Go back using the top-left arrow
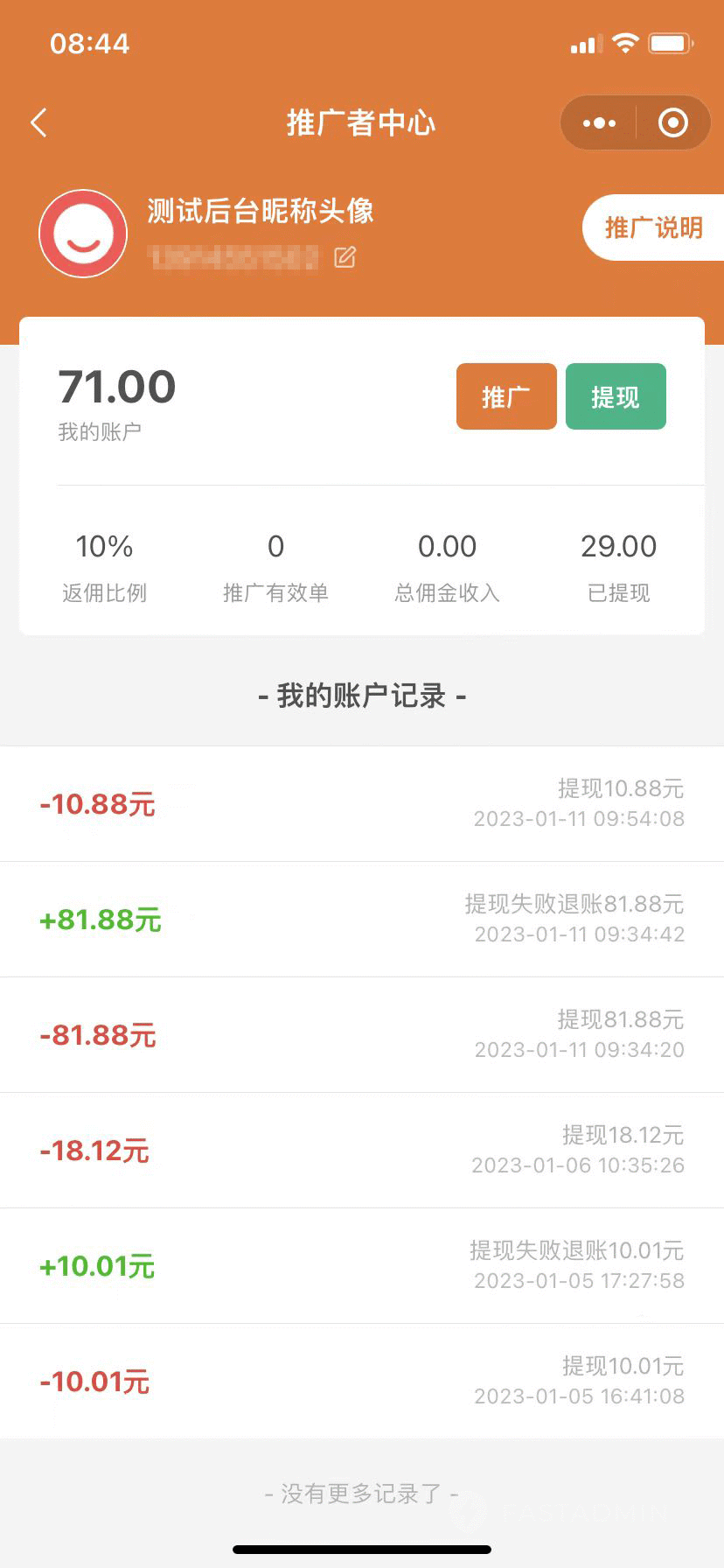The image size is (724, 1568). pyautogui.click(x=38, y=123)
